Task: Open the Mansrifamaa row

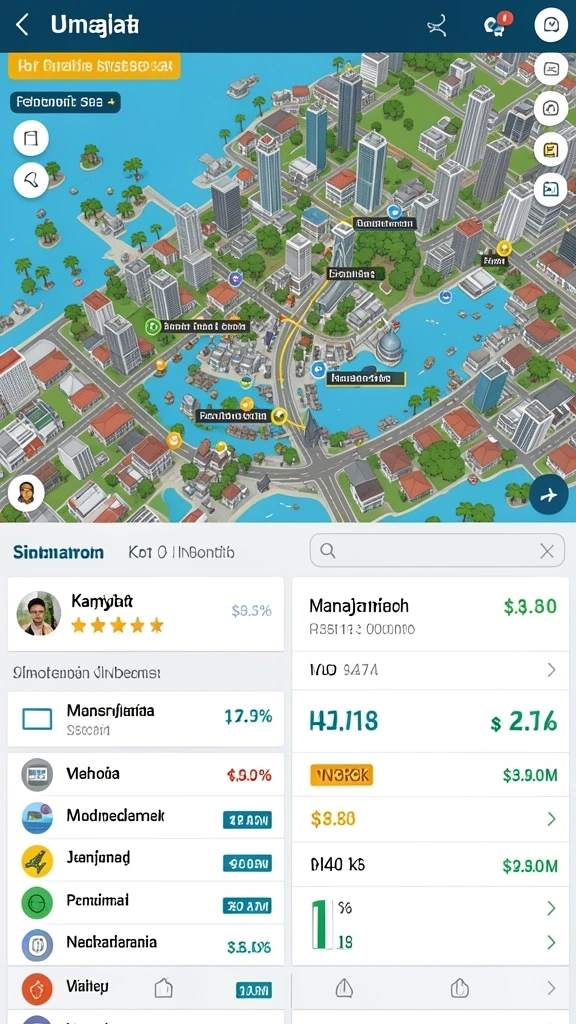Action: coord(146,718)
